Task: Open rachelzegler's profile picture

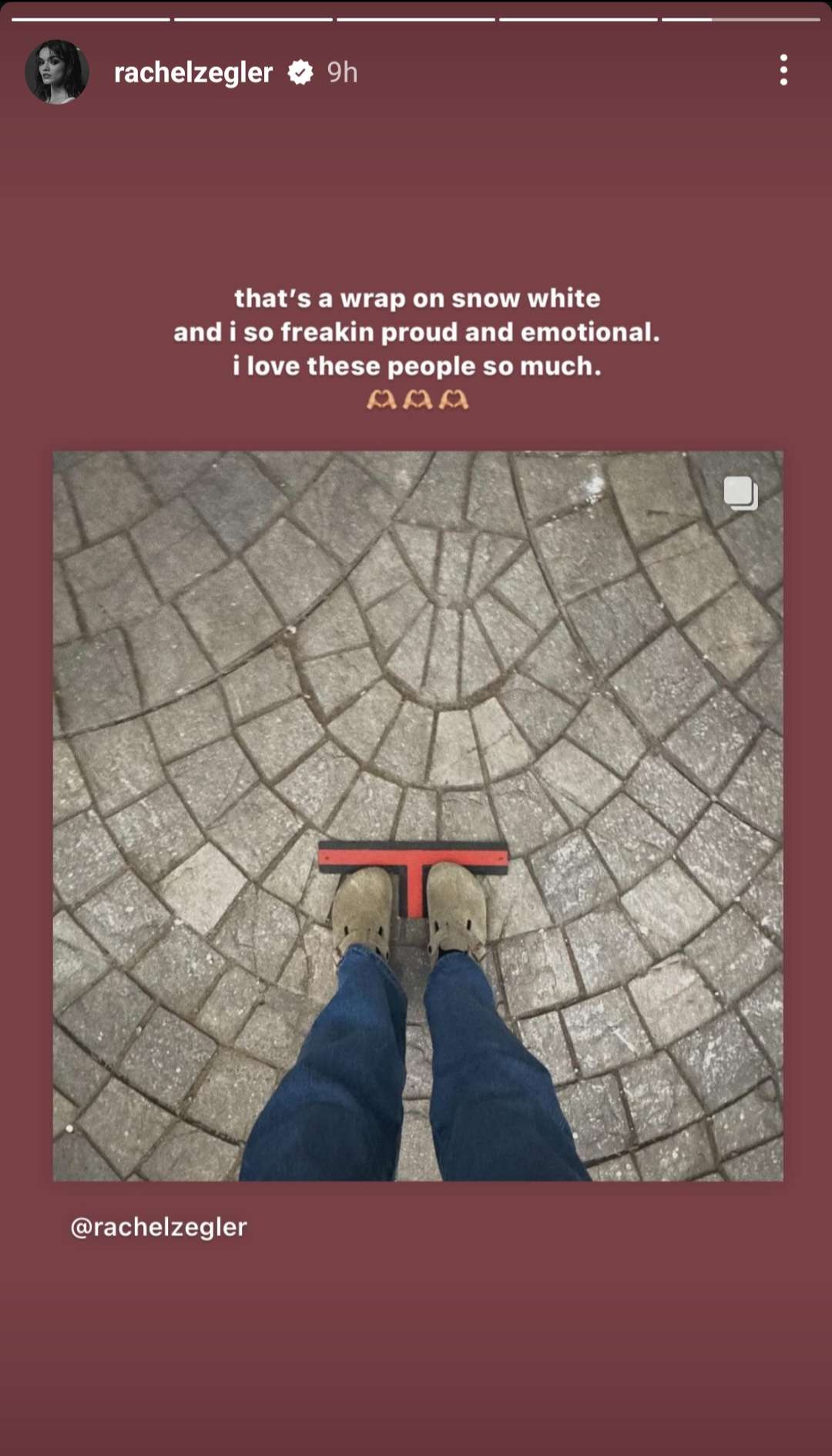Action: pyautogui.click(x=57, y=72)
